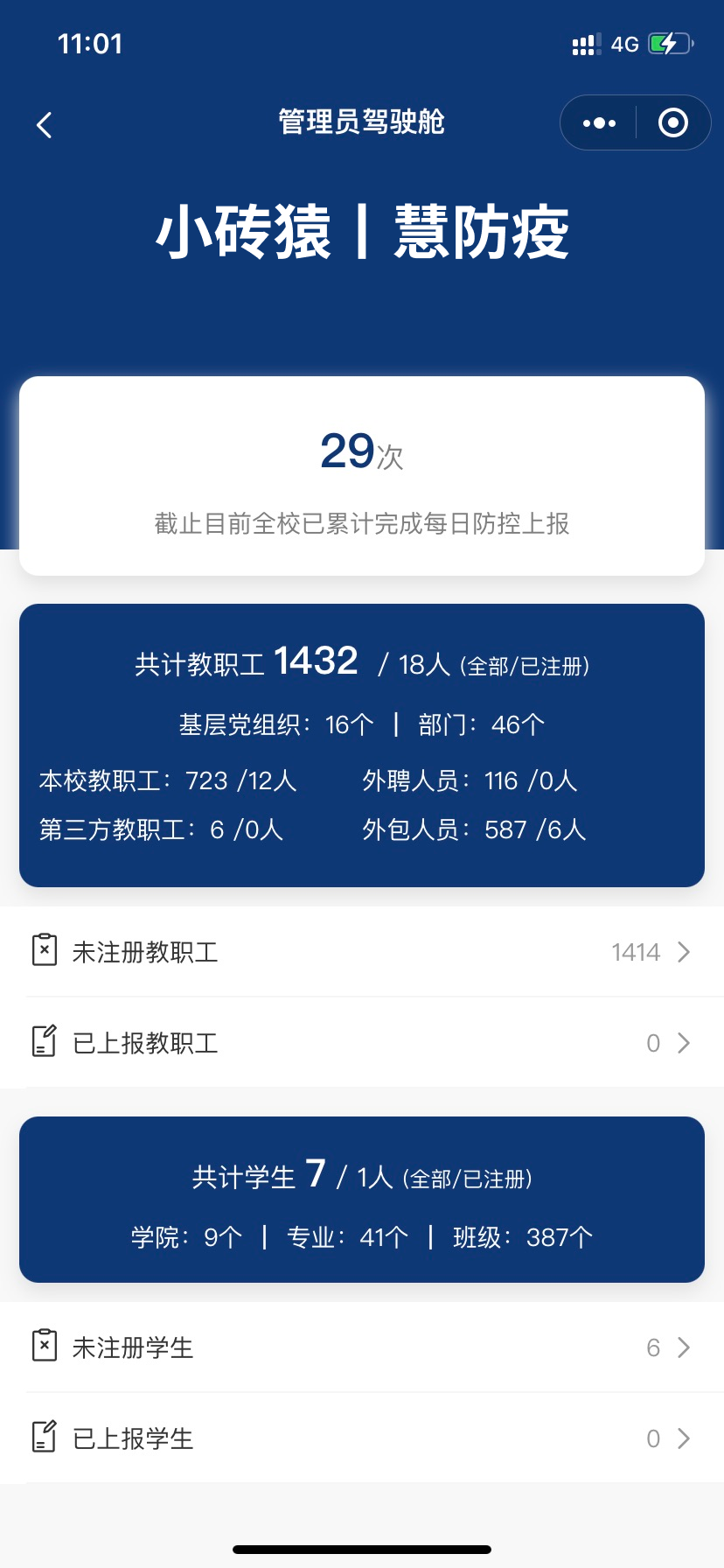Open the mini program more-options menu
This screenshot has width=724, height=1568.
click(x=599, y=123)
